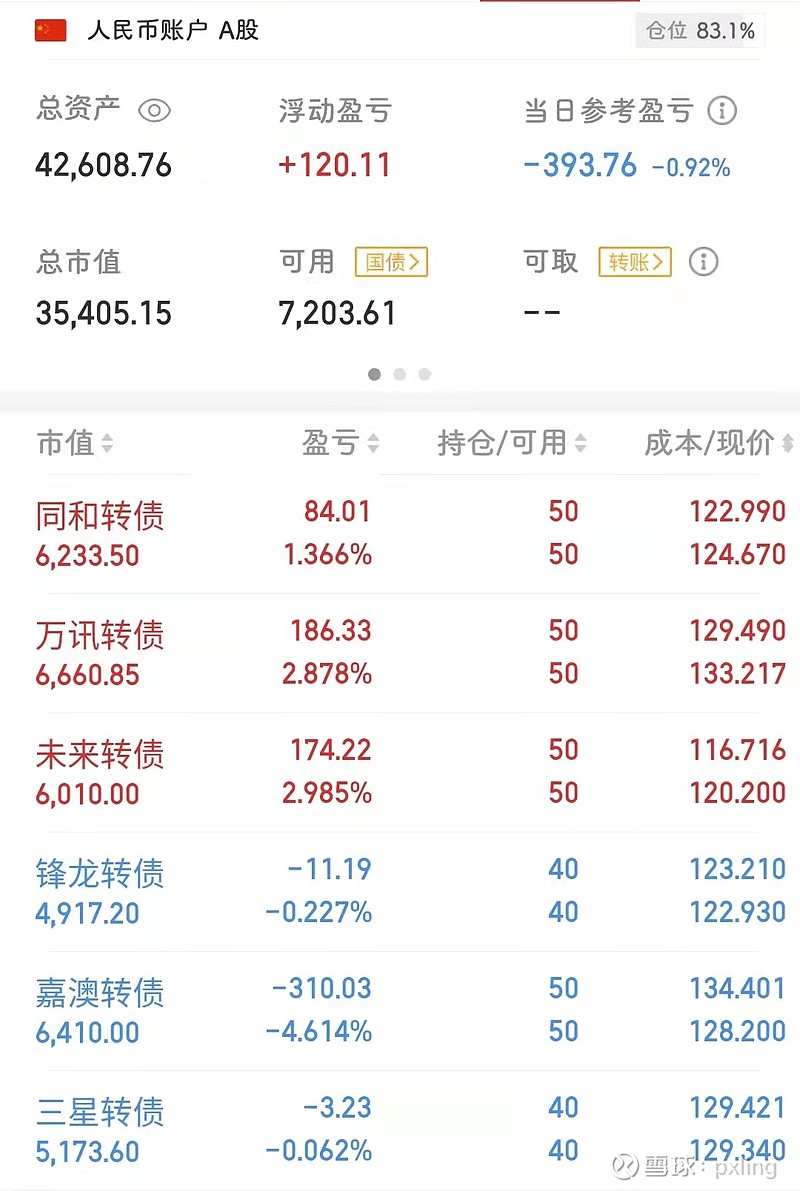Open info icon beside 当日参考盈亏
Viewport: 800px width, 1191px height.
click(x=722, y=111)
